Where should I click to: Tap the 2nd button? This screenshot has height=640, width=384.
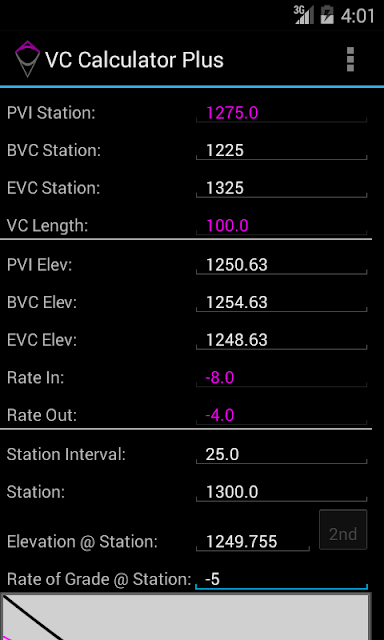point(343,530)
